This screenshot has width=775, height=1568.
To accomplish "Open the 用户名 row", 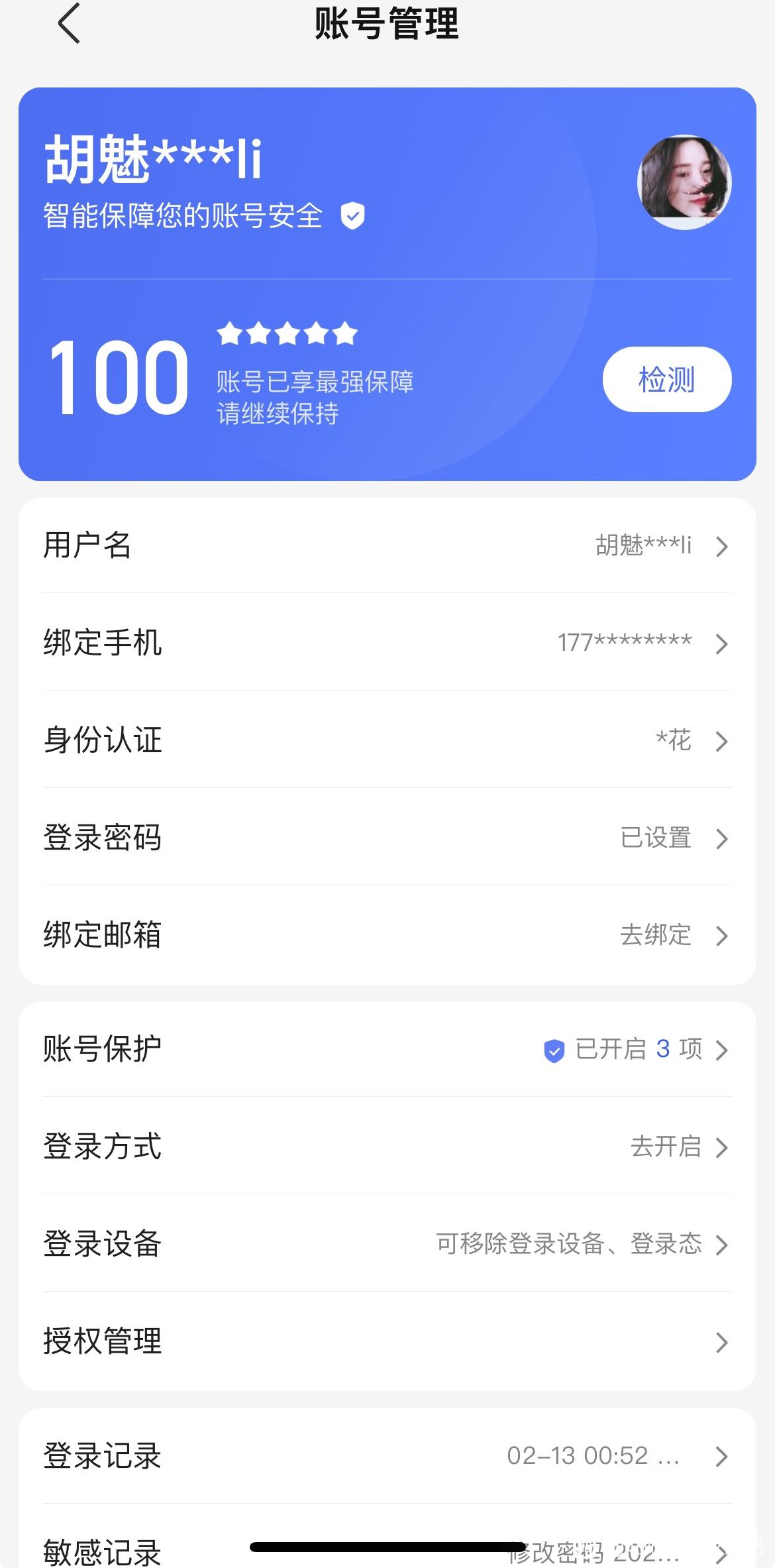I will [387, 545].
